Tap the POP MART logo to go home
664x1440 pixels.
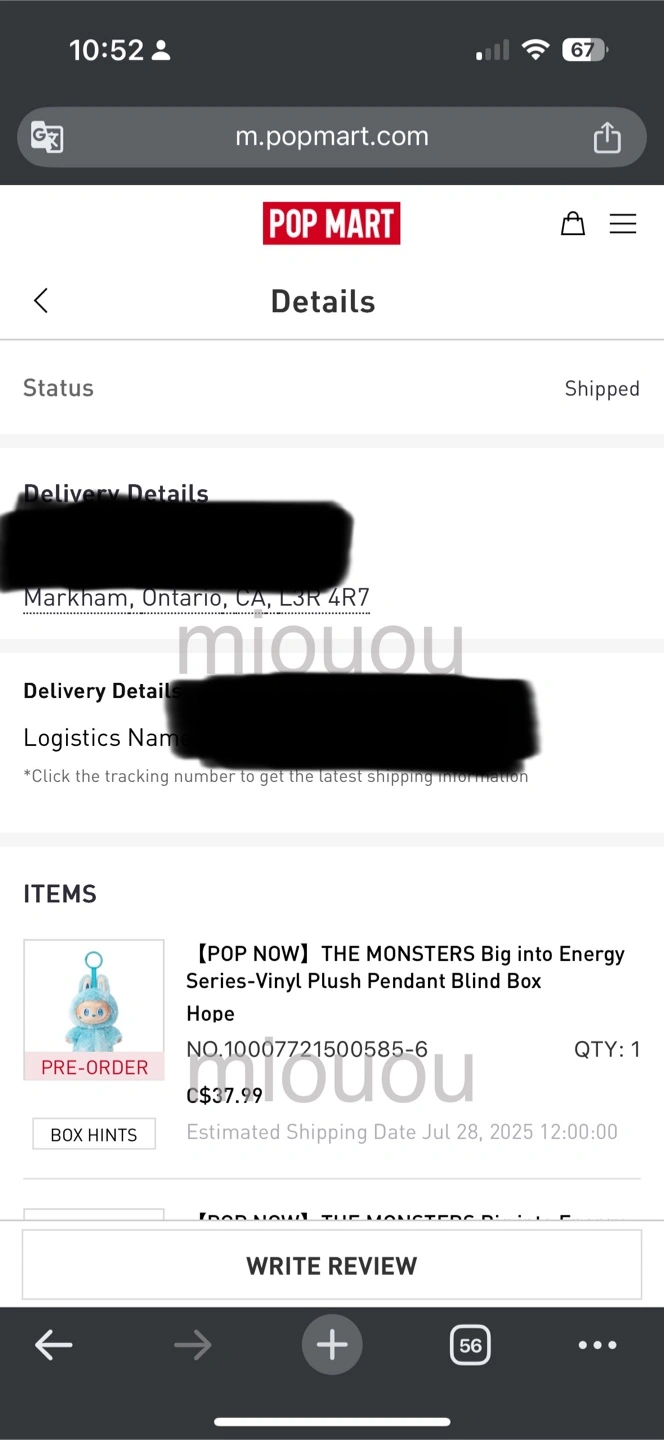point(332,223)
